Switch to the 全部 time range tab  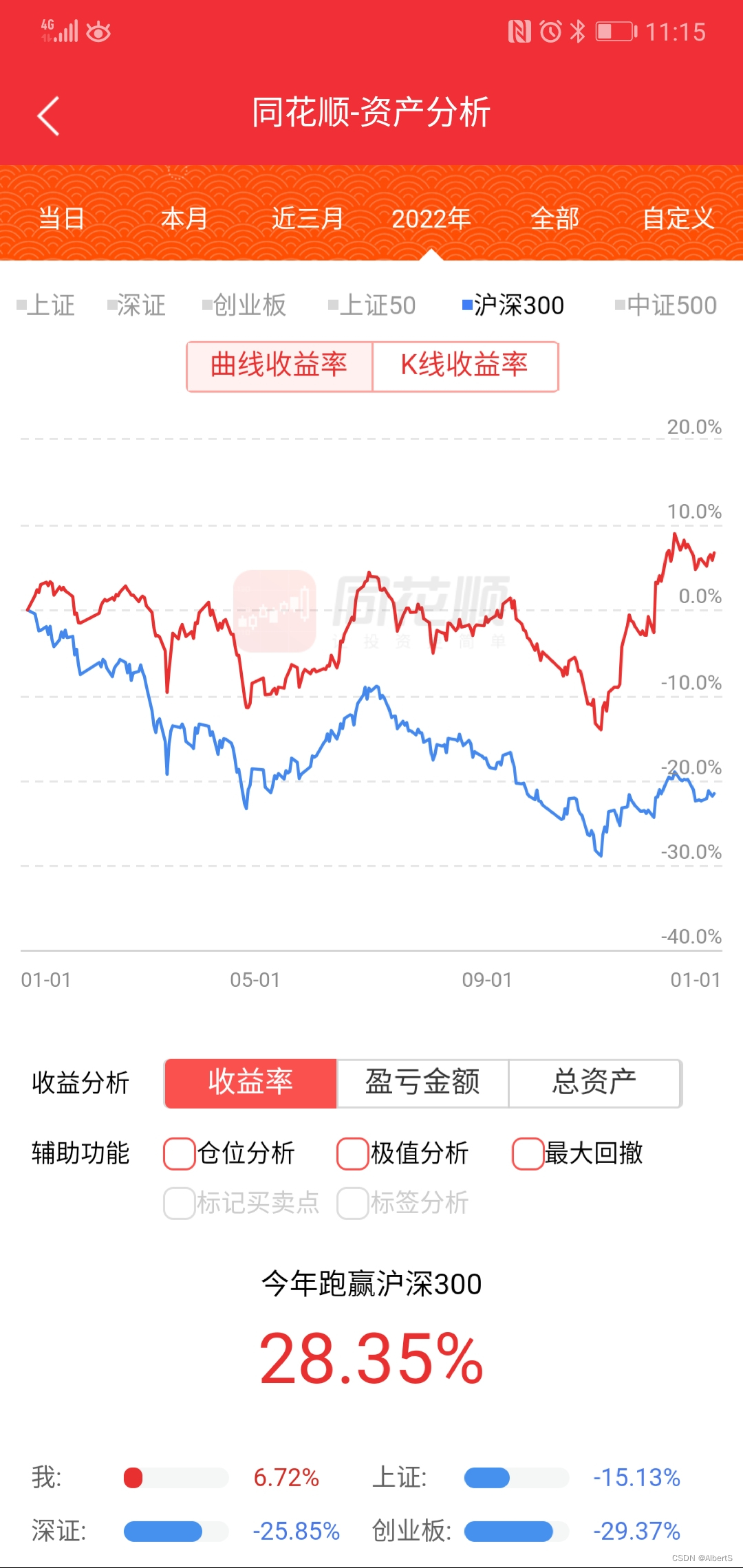(554, 219)
